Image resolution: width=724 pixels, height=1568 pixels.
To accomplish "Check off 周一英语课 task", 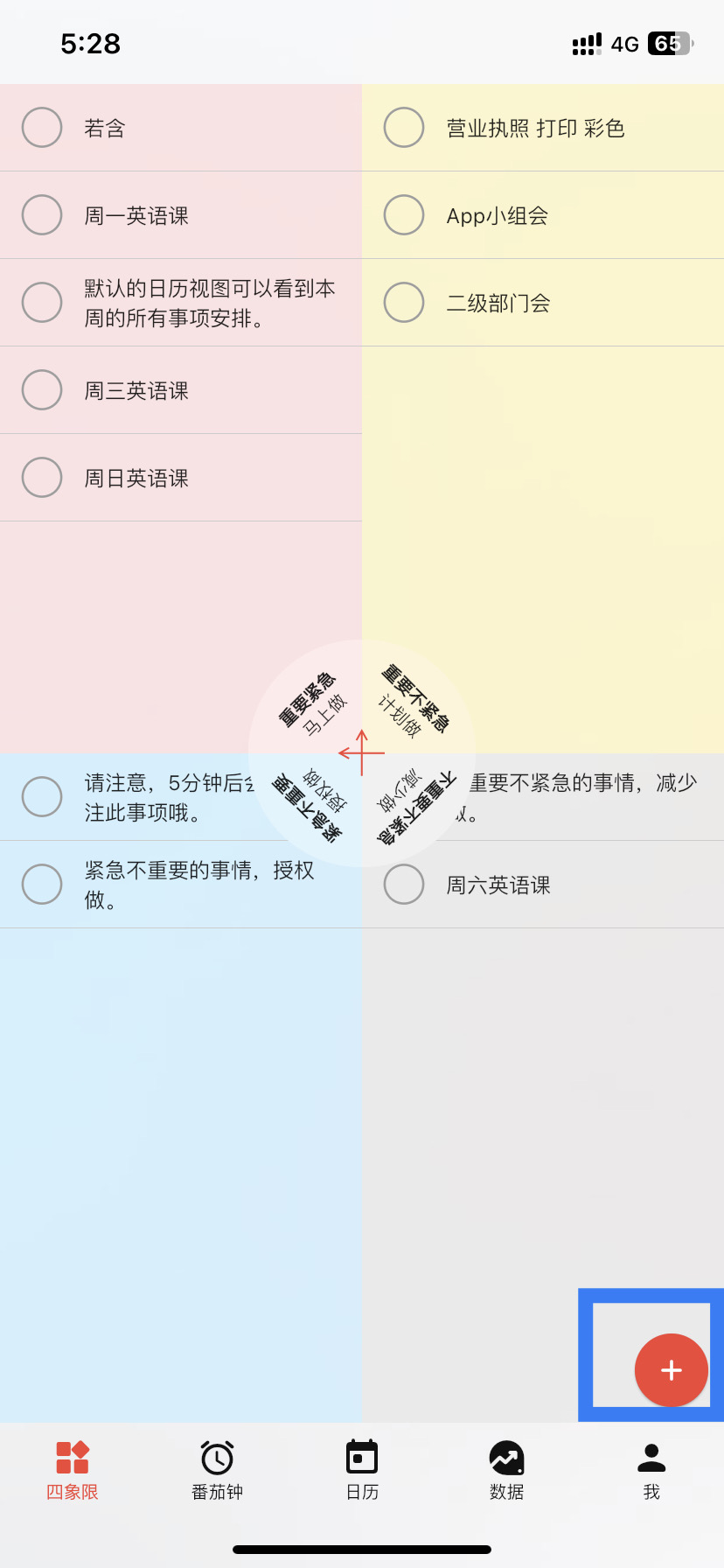I will (42, 215).
